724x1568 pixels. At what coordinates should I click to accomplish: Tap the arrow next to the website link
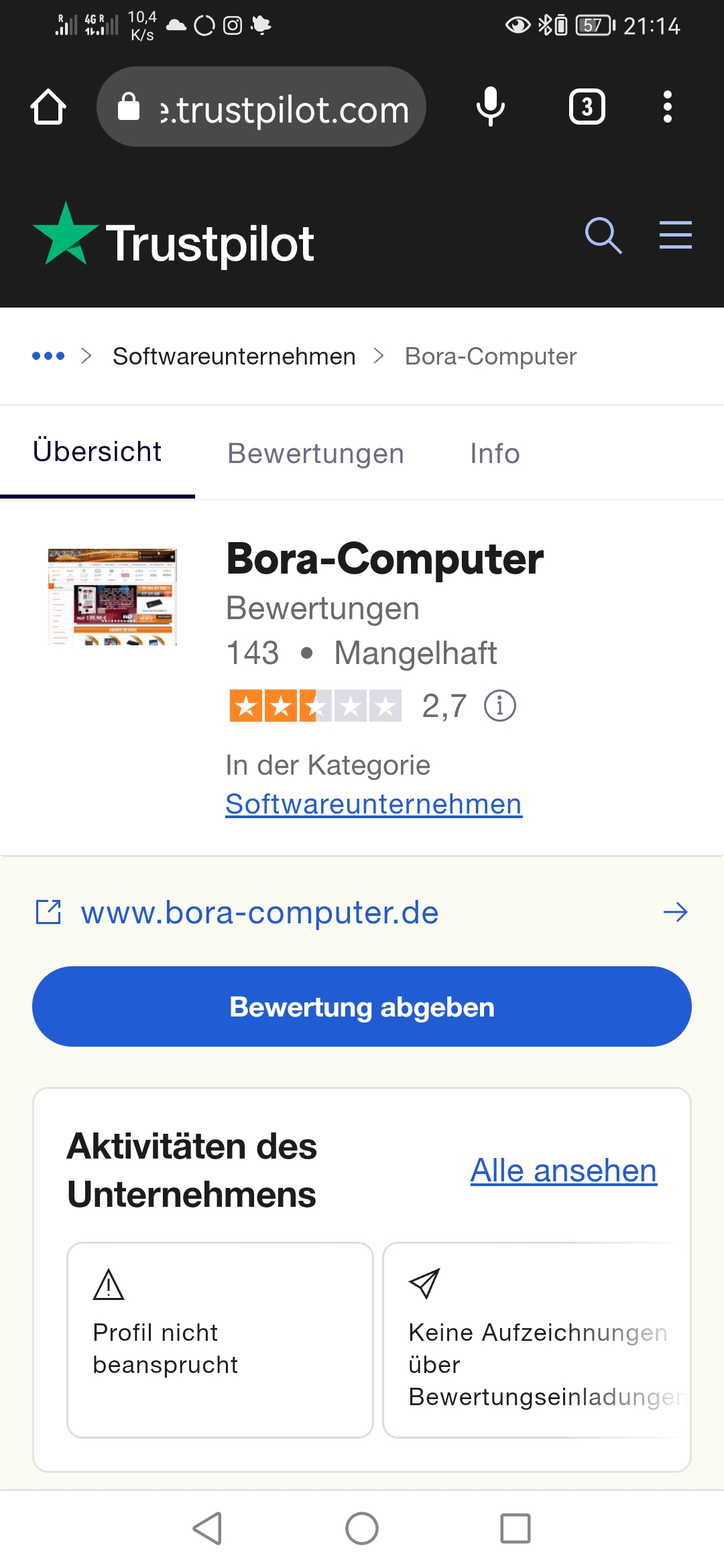[676, 911]
